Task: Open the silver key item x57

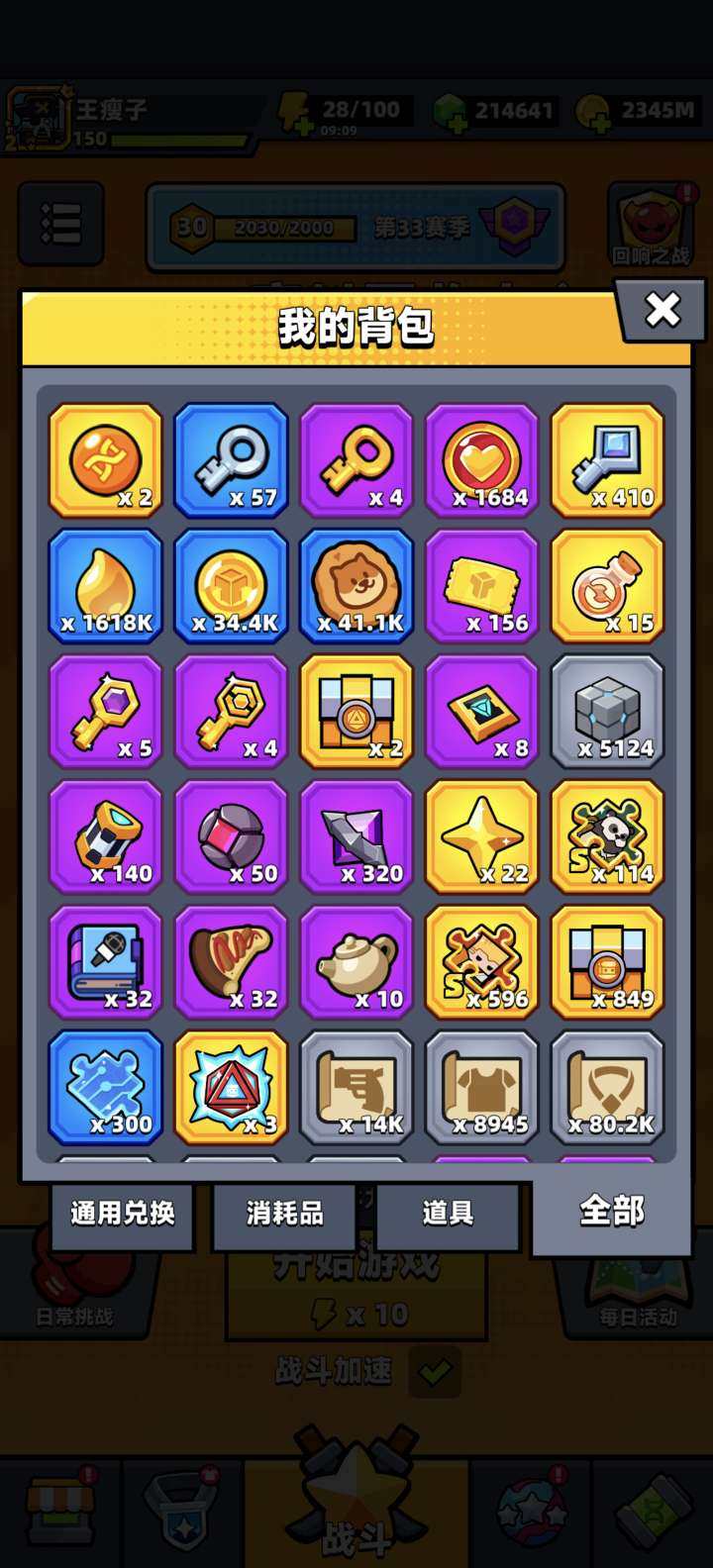Action: coord(231,460)
